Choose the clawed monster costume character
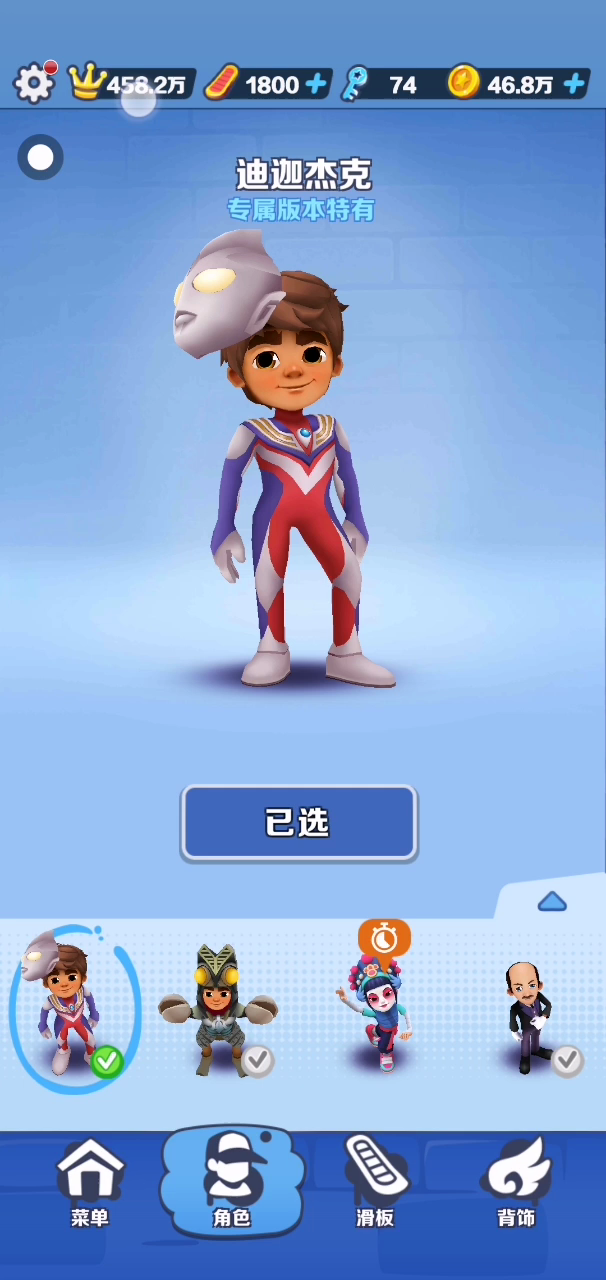This screenshot has width=606, height=1280. coord(218,1012)
